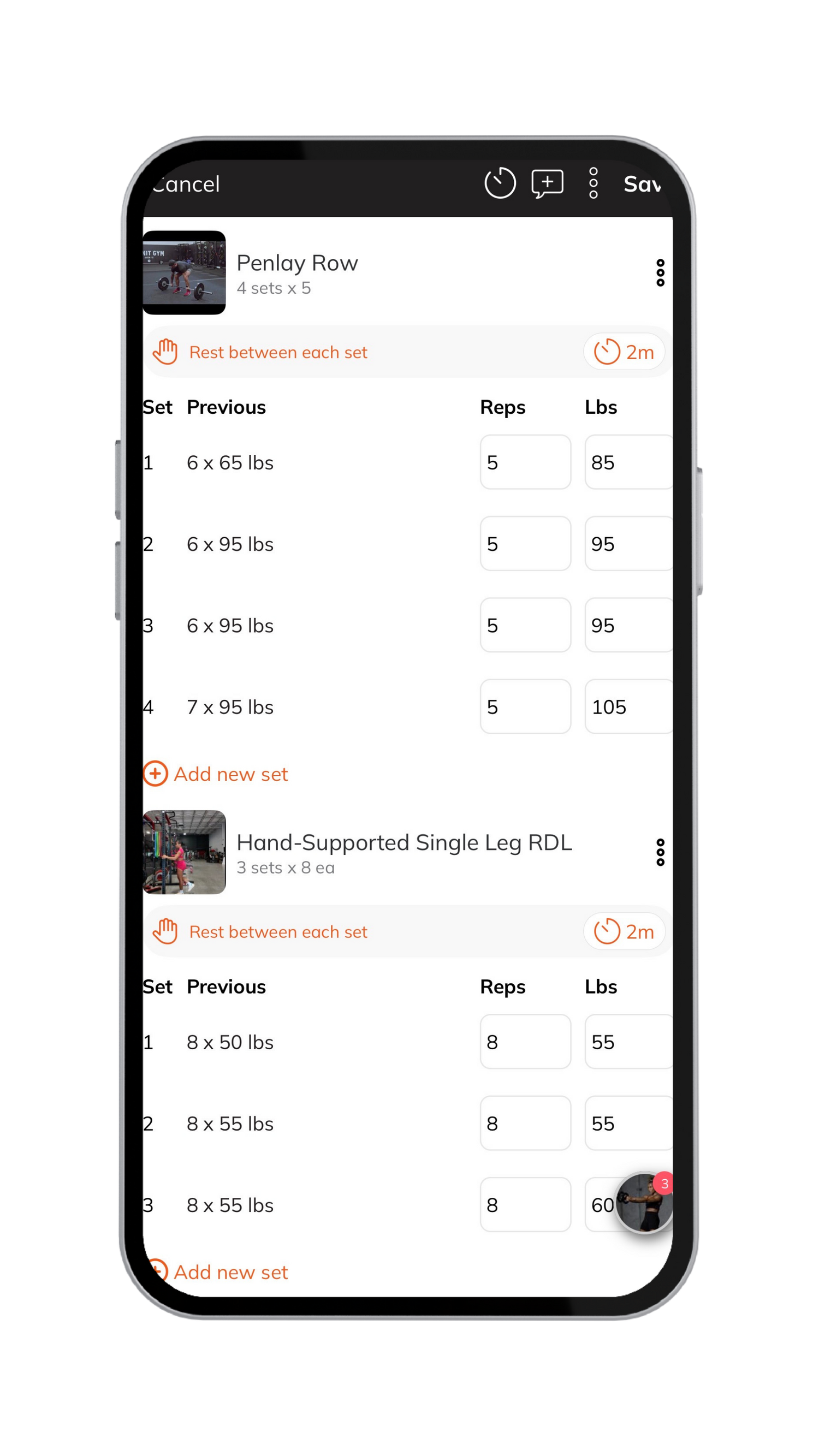Edit the 85 lbs weight field

pos(627,462)
